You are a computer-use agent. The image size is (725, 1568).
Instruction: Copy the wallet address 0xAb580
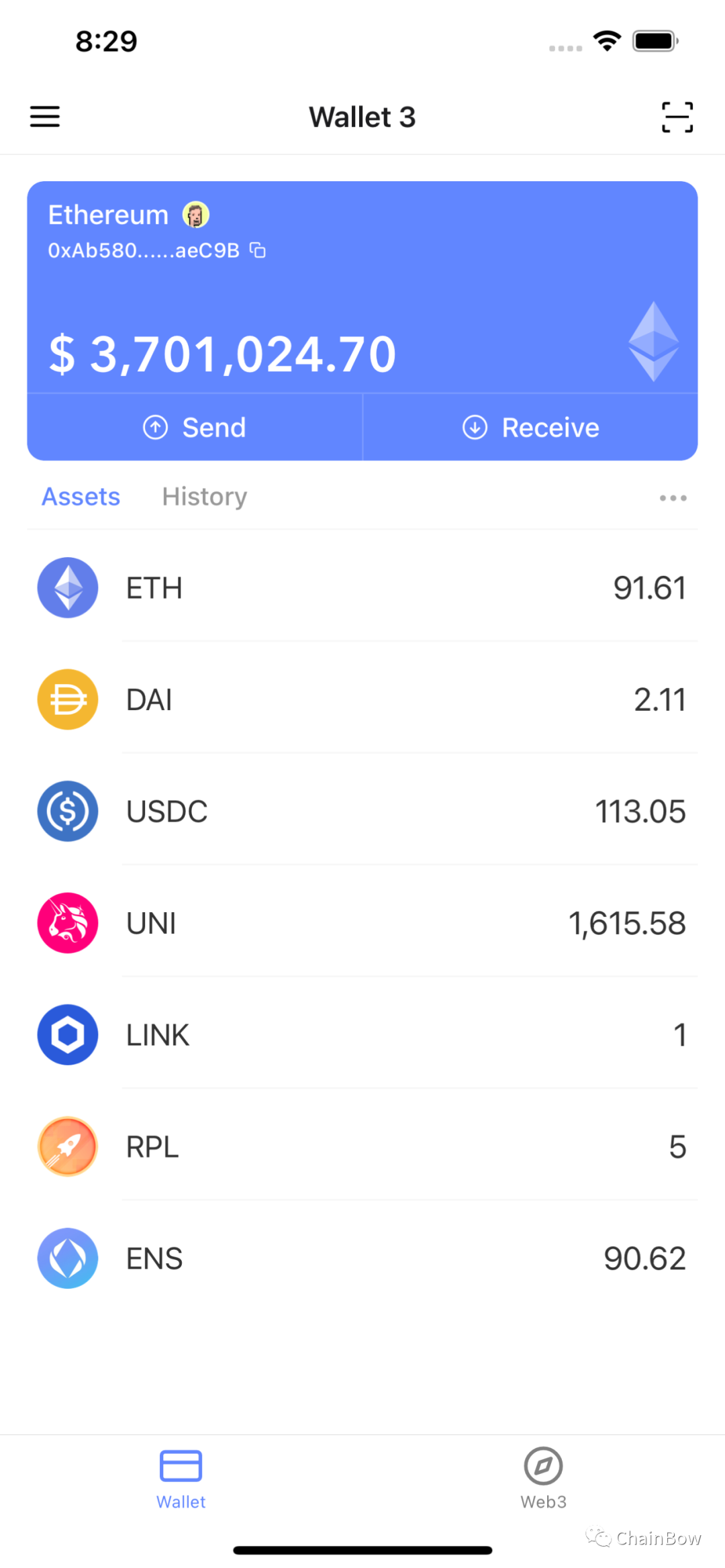(258, 250)
